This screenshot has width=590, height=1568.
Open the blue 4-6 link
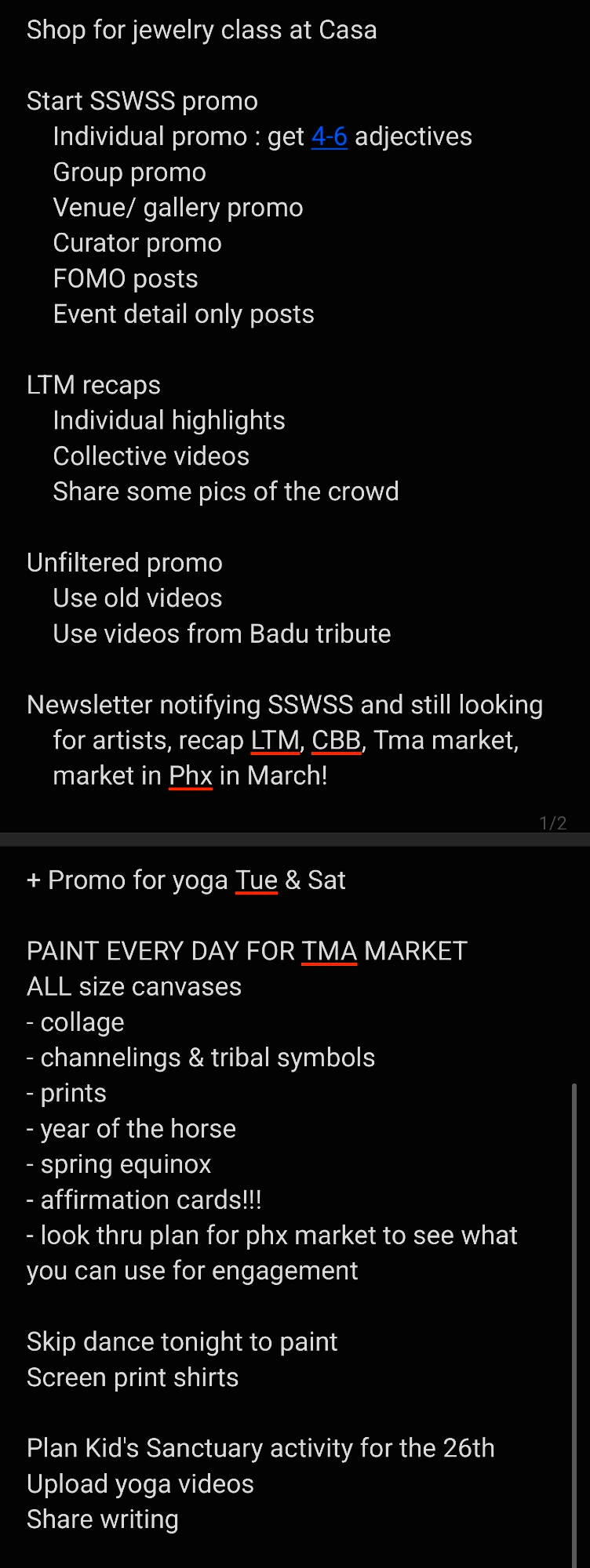pyautogui.click(x=329, y=137)
